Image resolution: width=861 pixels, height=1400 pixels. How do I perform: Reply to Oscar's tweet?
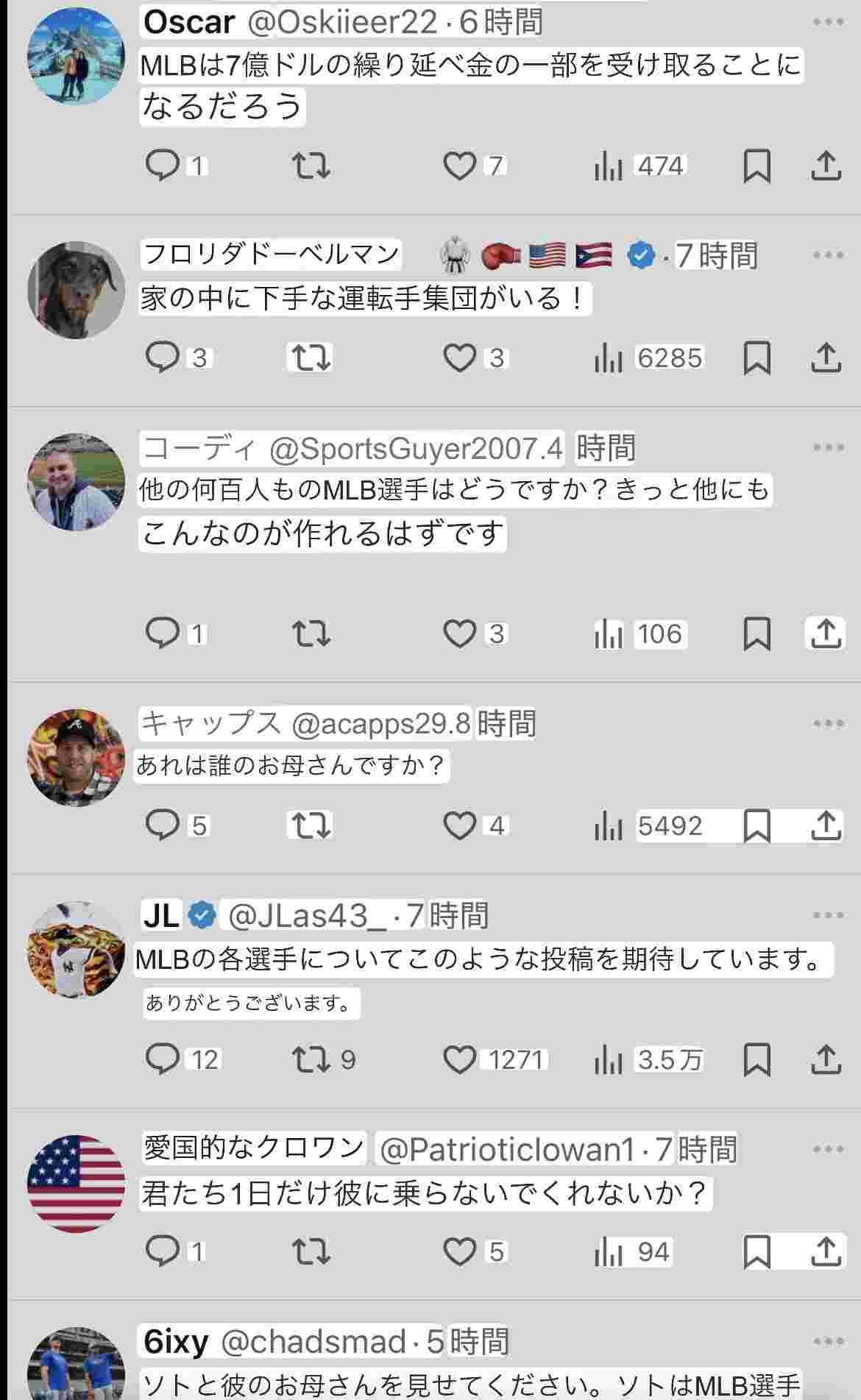(x=163, y=166)
